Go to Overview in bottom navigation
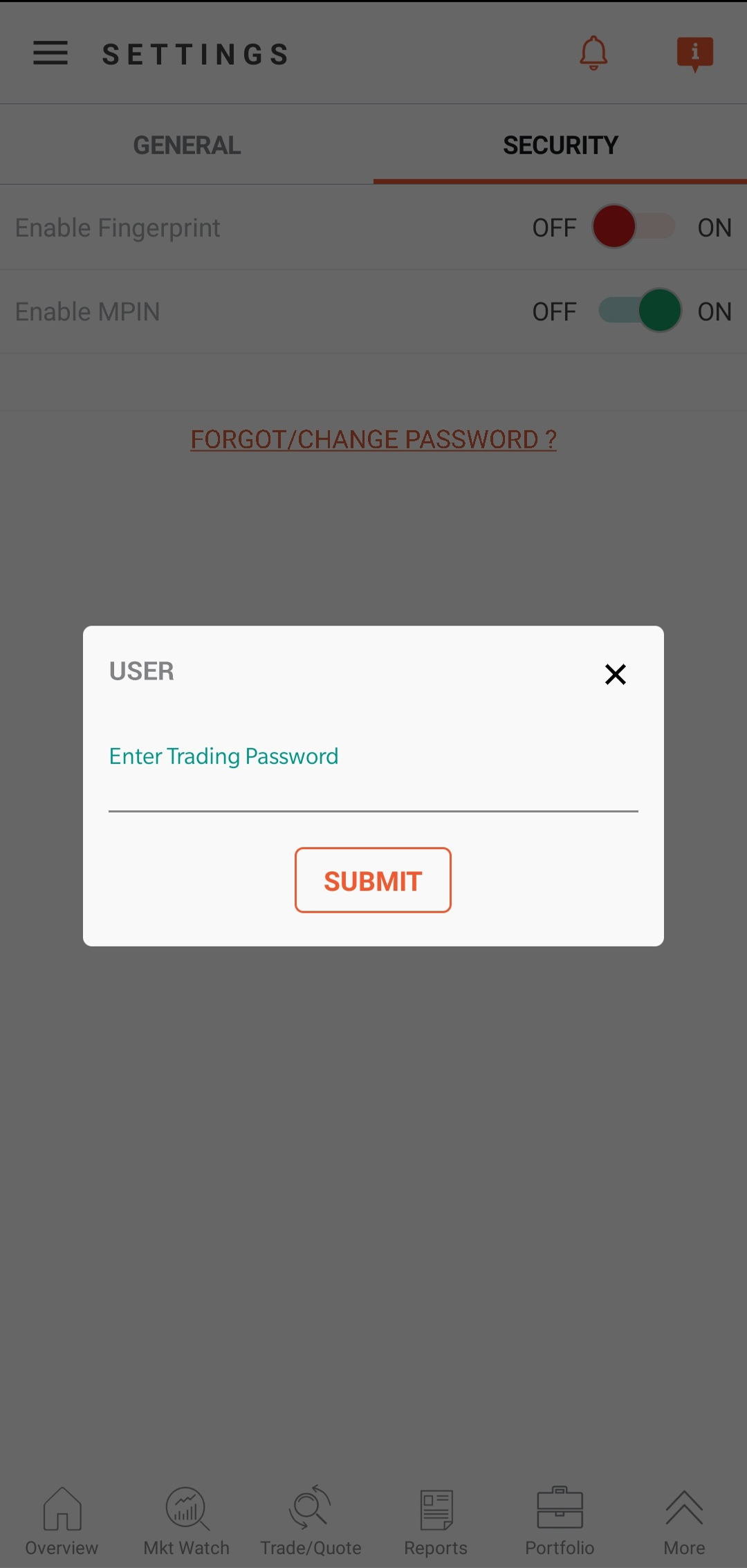747x1568 pixels. tap(62, 1521)
